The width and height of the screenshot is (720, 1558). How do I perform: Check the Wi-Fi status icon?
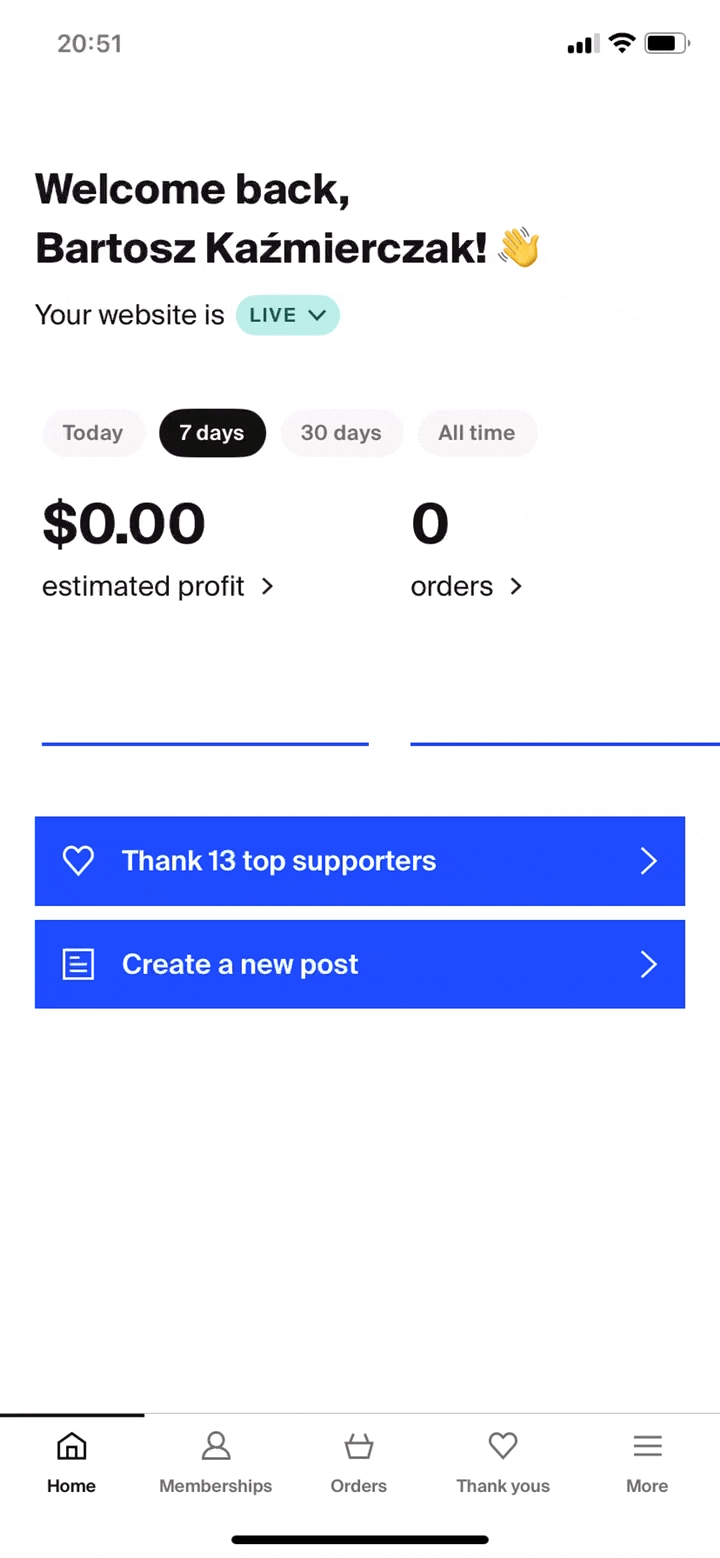[x=621, y=43]
